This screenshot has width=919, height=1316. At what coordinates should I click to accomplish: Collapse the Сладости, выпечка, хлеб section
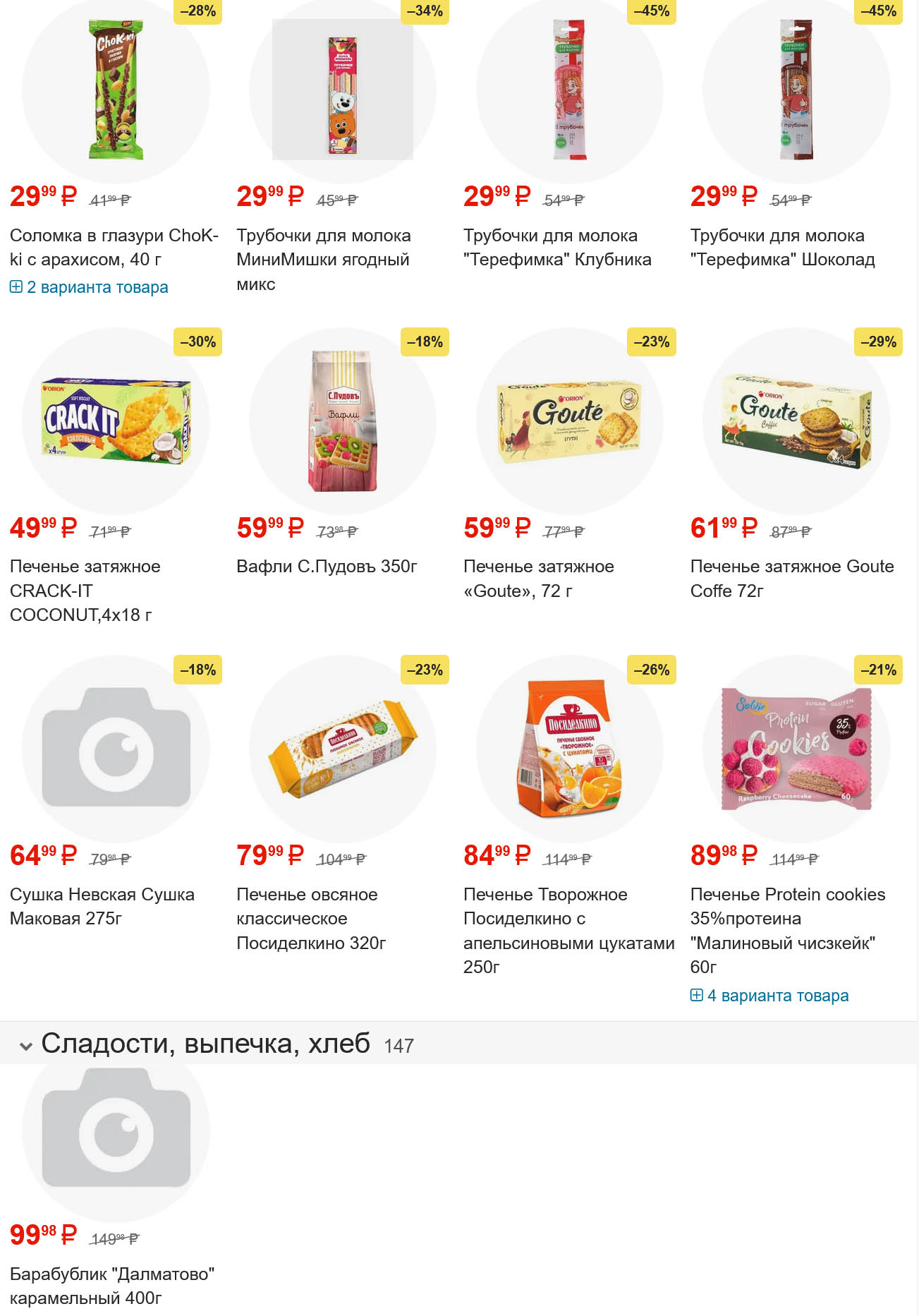tap(26, 1045)
